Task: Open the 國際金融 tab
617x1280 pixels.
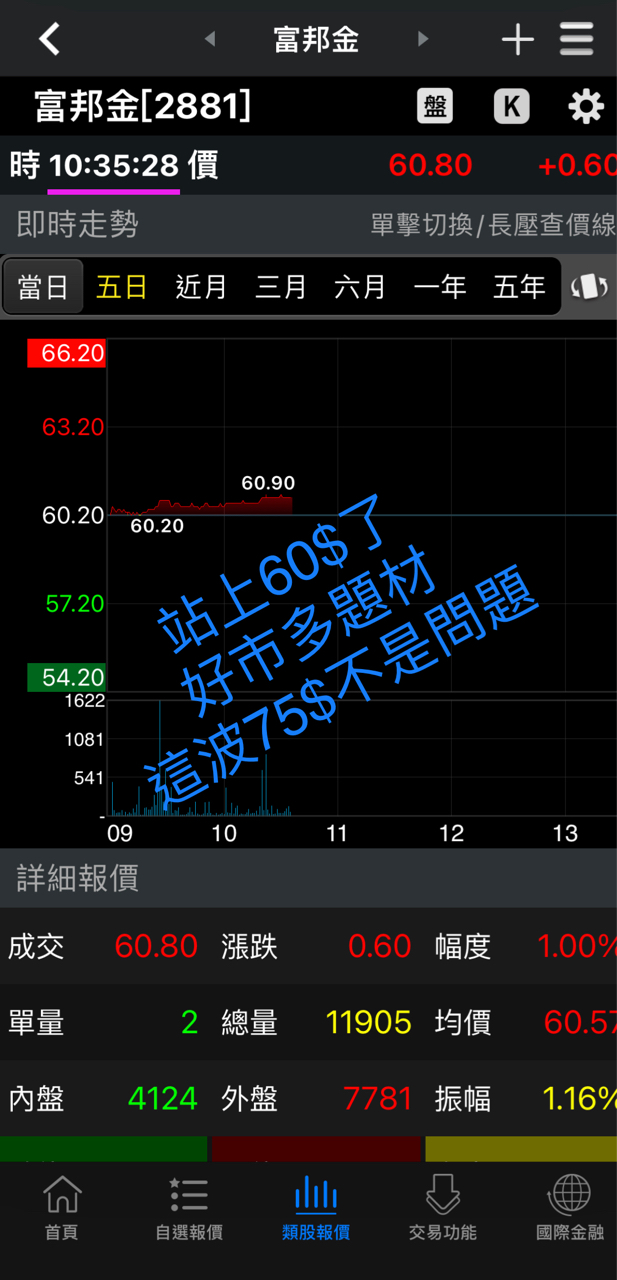Action: (570, 1208)
